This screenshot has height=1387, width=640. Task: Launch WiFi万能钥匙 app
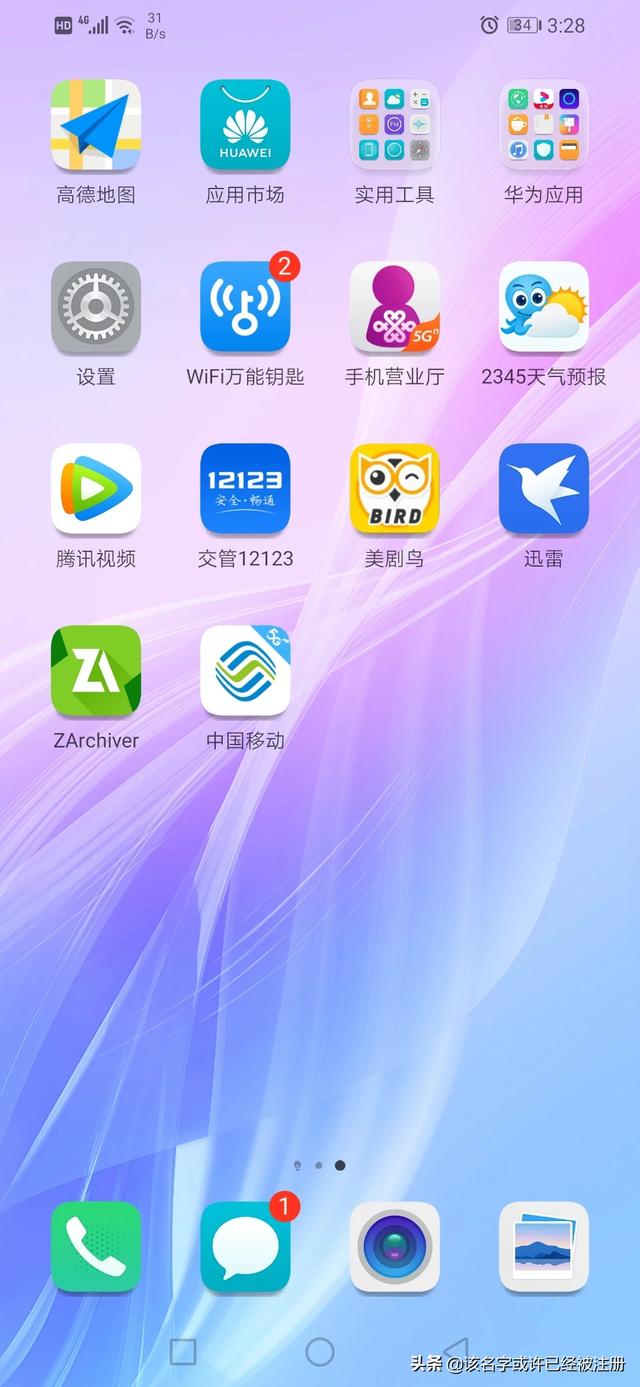click(245, 307)
